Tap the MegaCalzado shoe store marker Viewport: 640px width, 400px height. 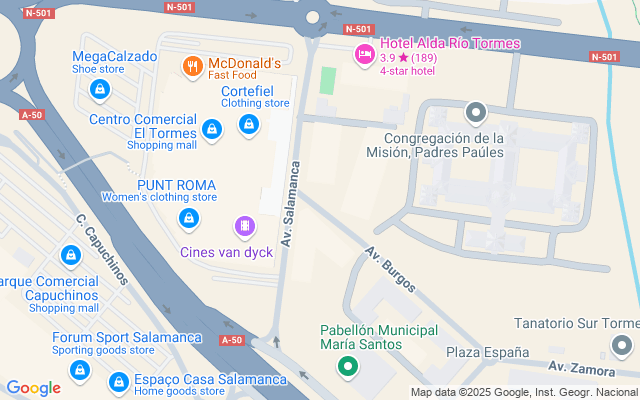tap(99, 91)
